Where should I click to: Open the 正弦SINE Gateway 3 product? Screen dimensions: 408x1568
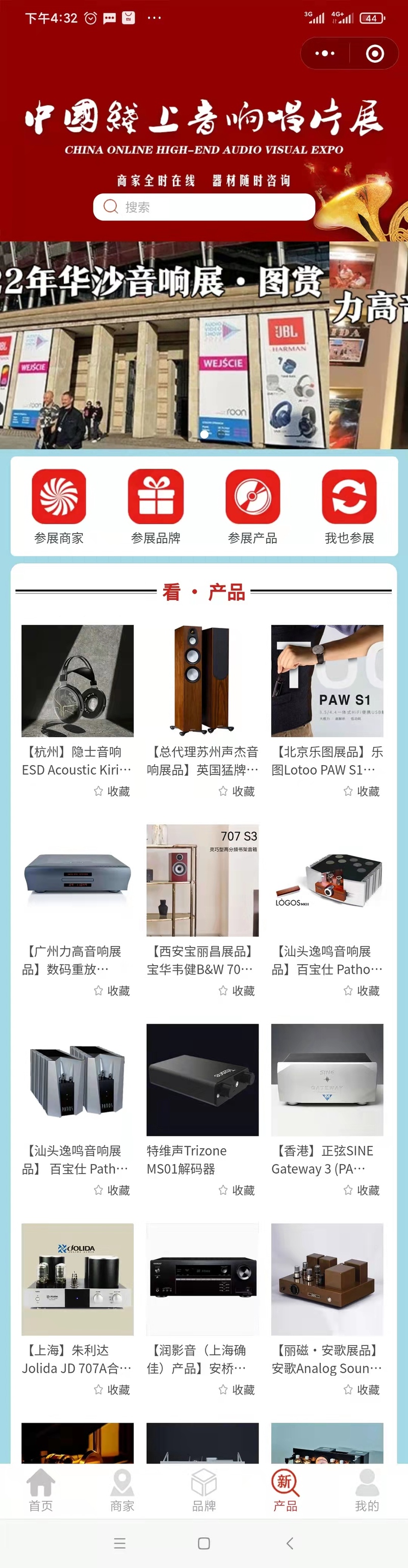tap(327, 1079)
